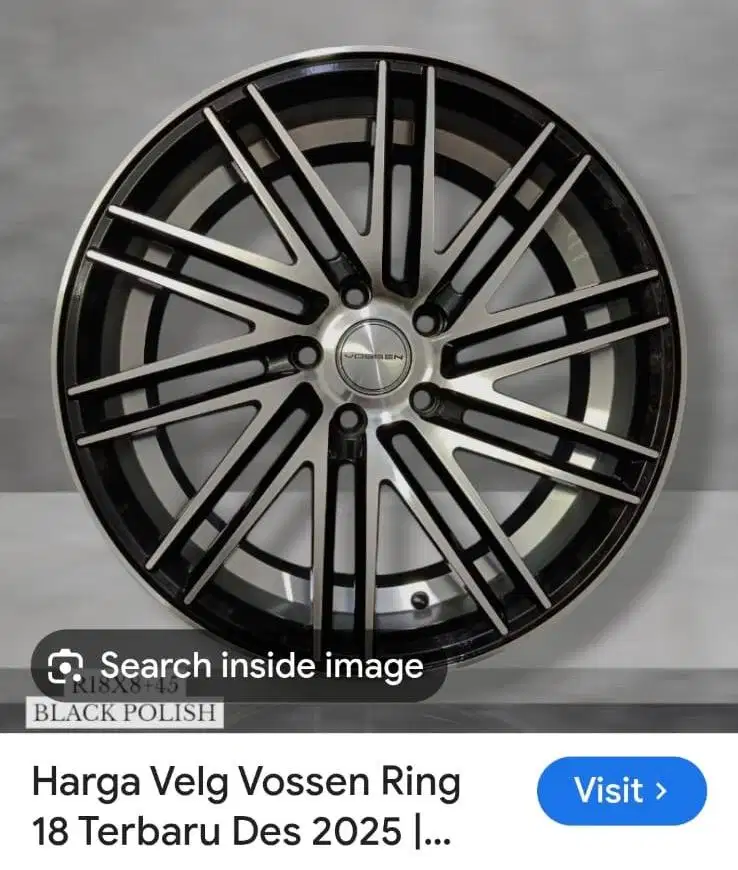Click the camera viewfinder icon in the search pill

(64, 662)
